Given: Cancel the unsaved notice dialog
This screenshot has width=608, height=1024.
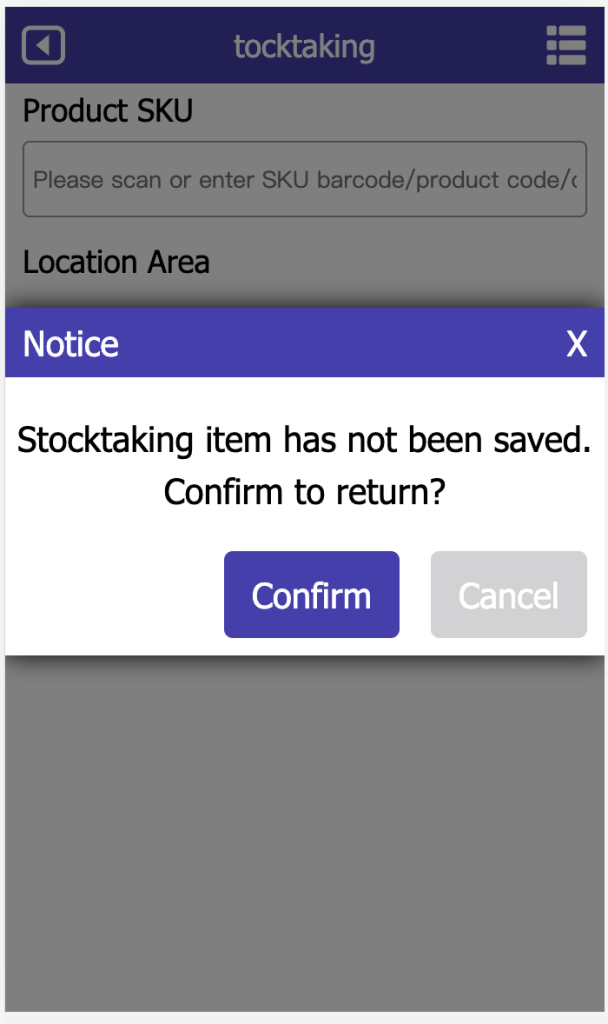Looking at the screenshot, I should point(509,594).
